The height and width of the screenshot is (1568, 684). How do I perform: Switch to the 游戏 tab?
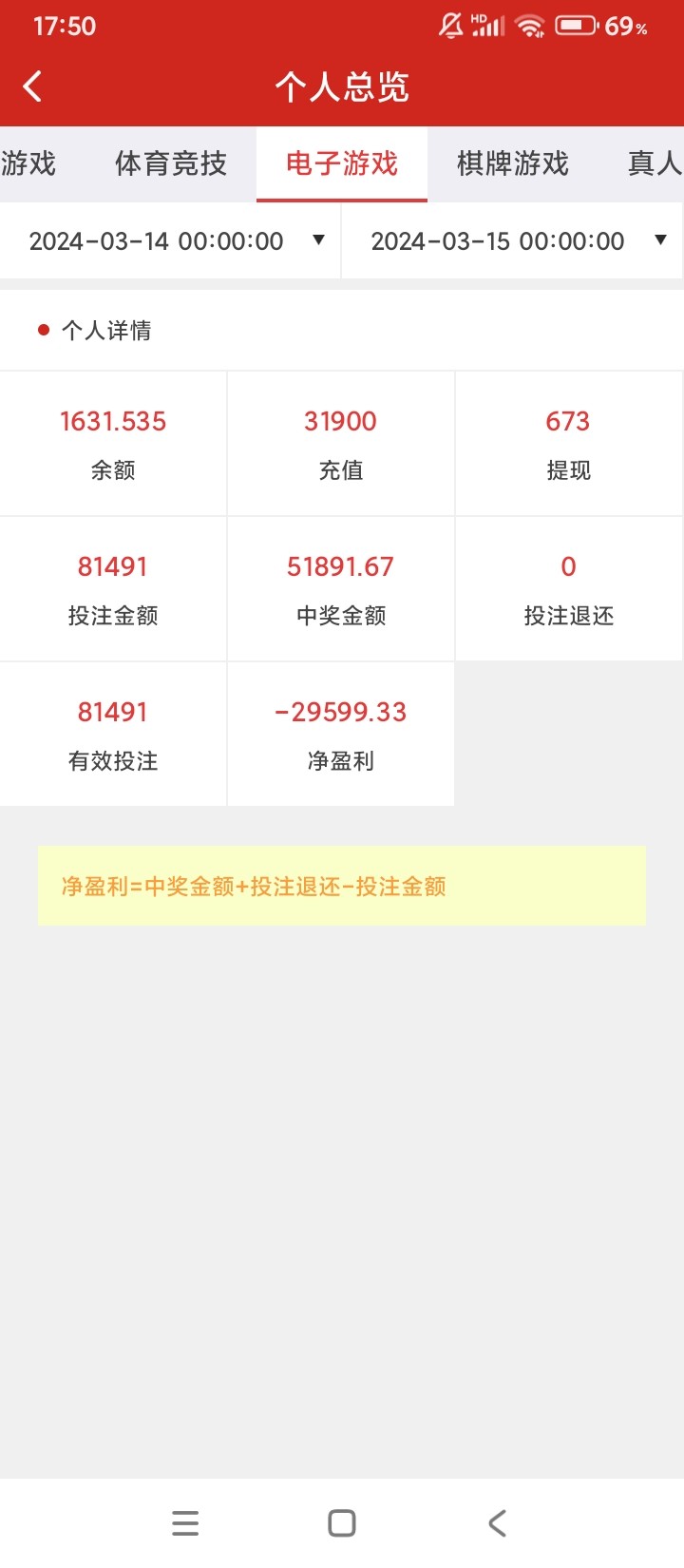point(28,163)
